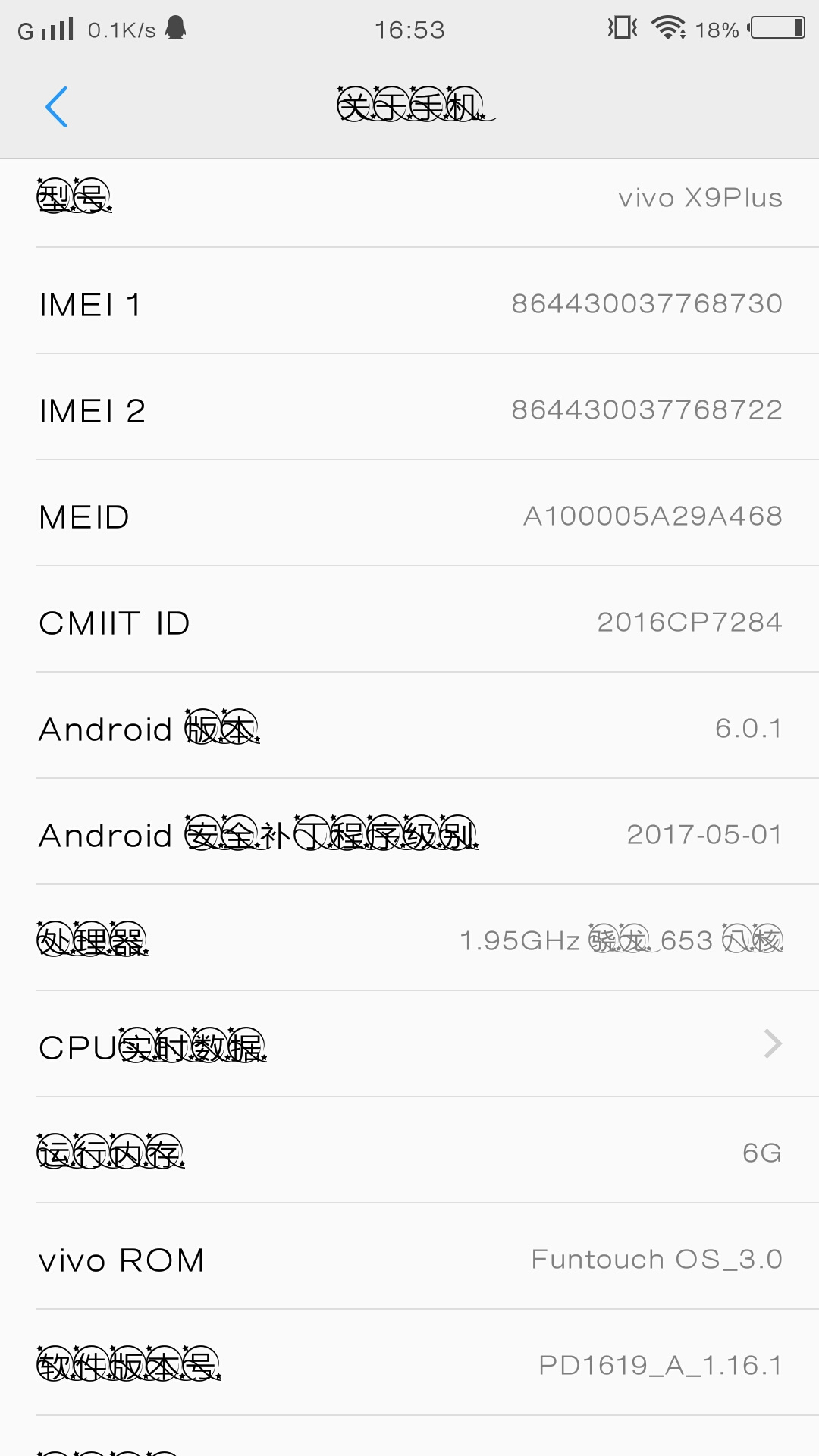Go back from the 关于手机 page
The height and width of the screenshot is (1456, 819).
(57, 107)
